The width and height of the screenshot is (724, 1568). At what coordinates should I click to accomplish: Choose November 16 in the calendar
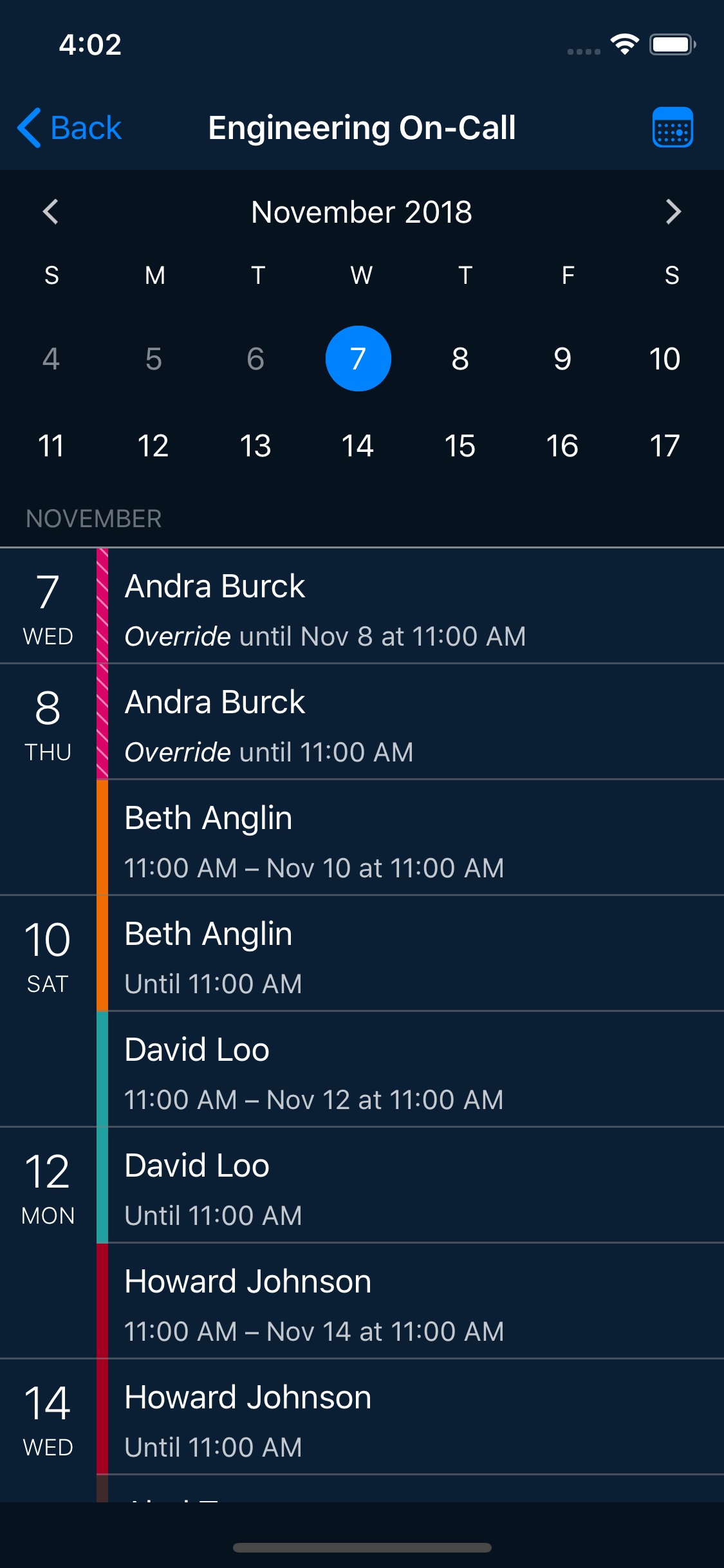pos(562,445)
